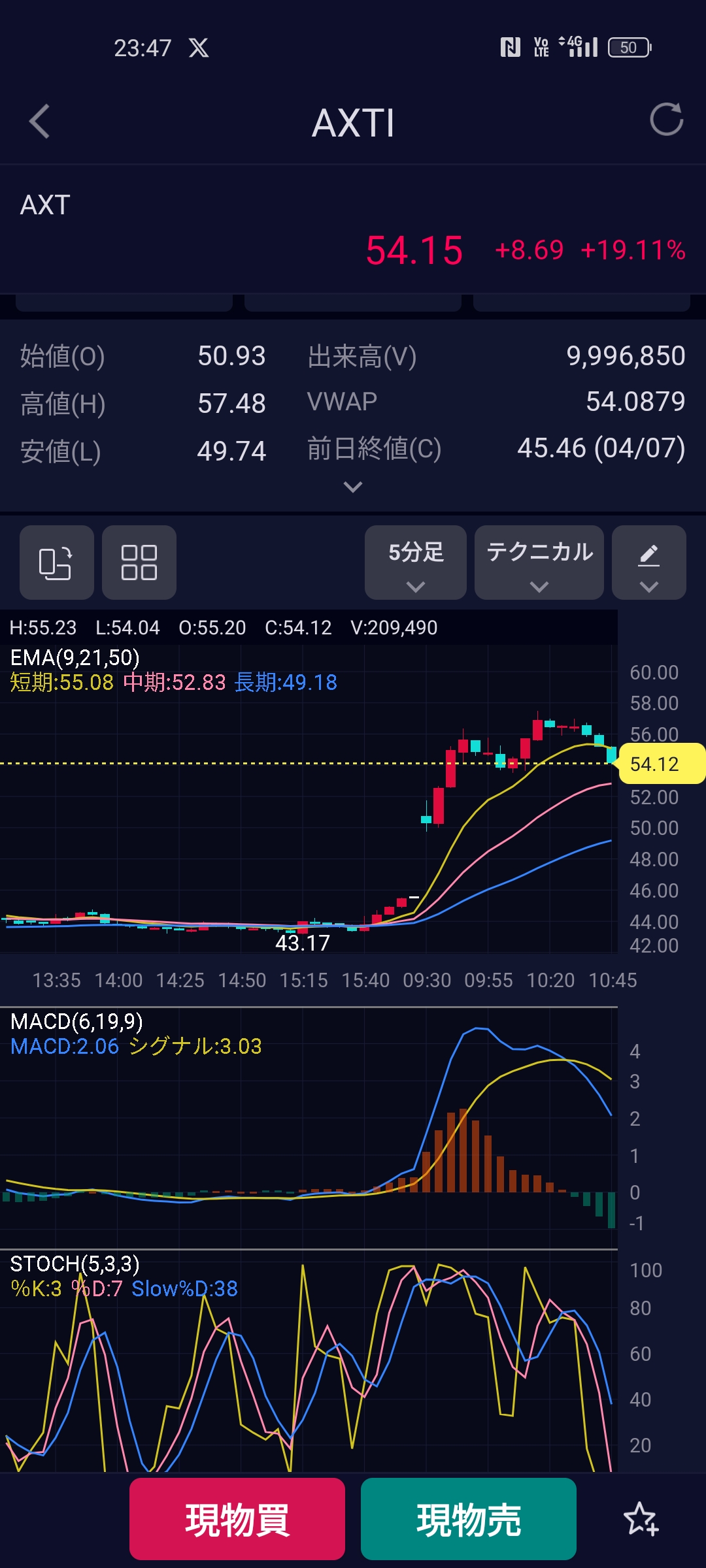
Task: Tap the 現物買 buy button
Action: tap(237, 1519)
